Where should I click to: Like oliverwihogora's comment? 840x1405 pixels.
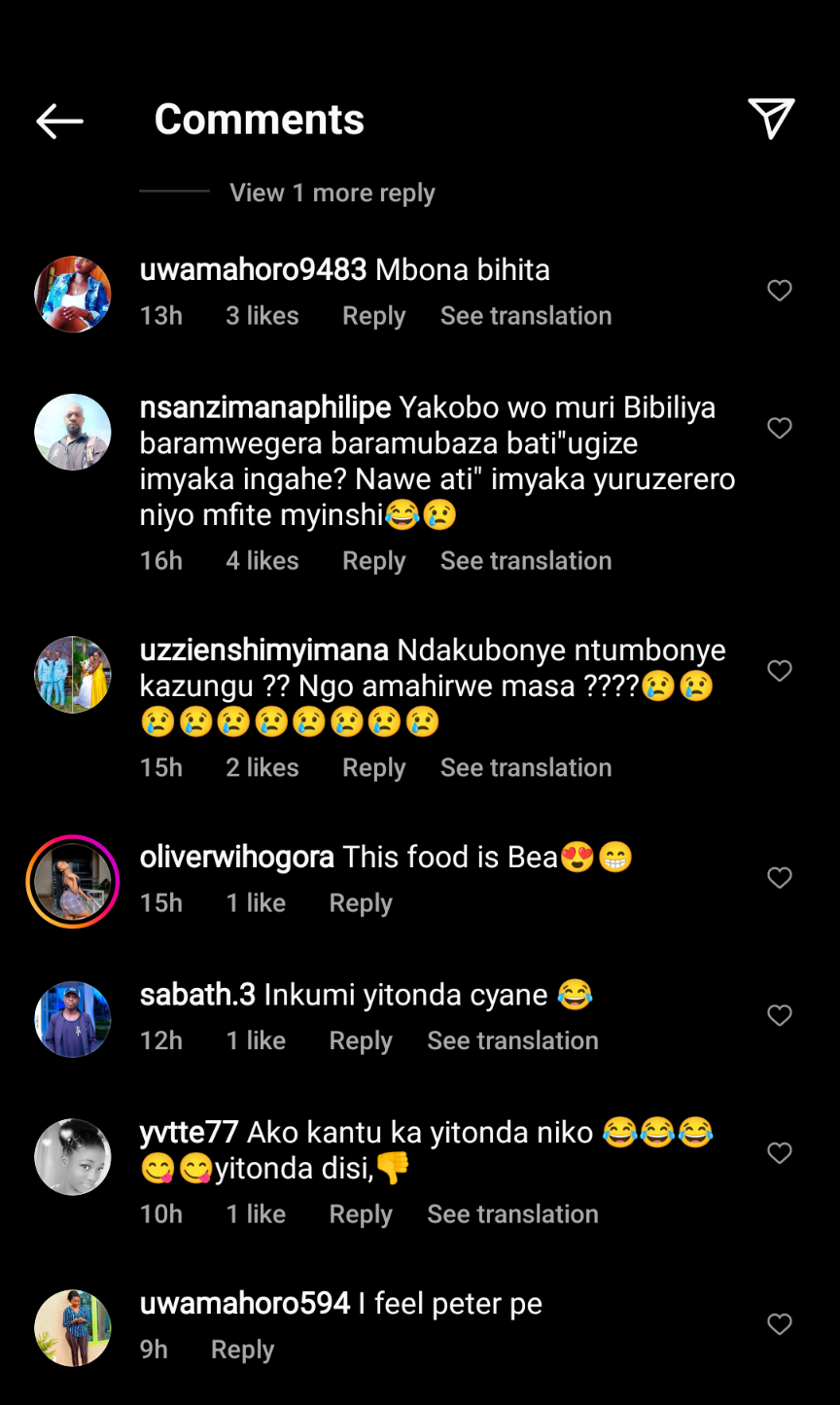(x=780, y=878)
